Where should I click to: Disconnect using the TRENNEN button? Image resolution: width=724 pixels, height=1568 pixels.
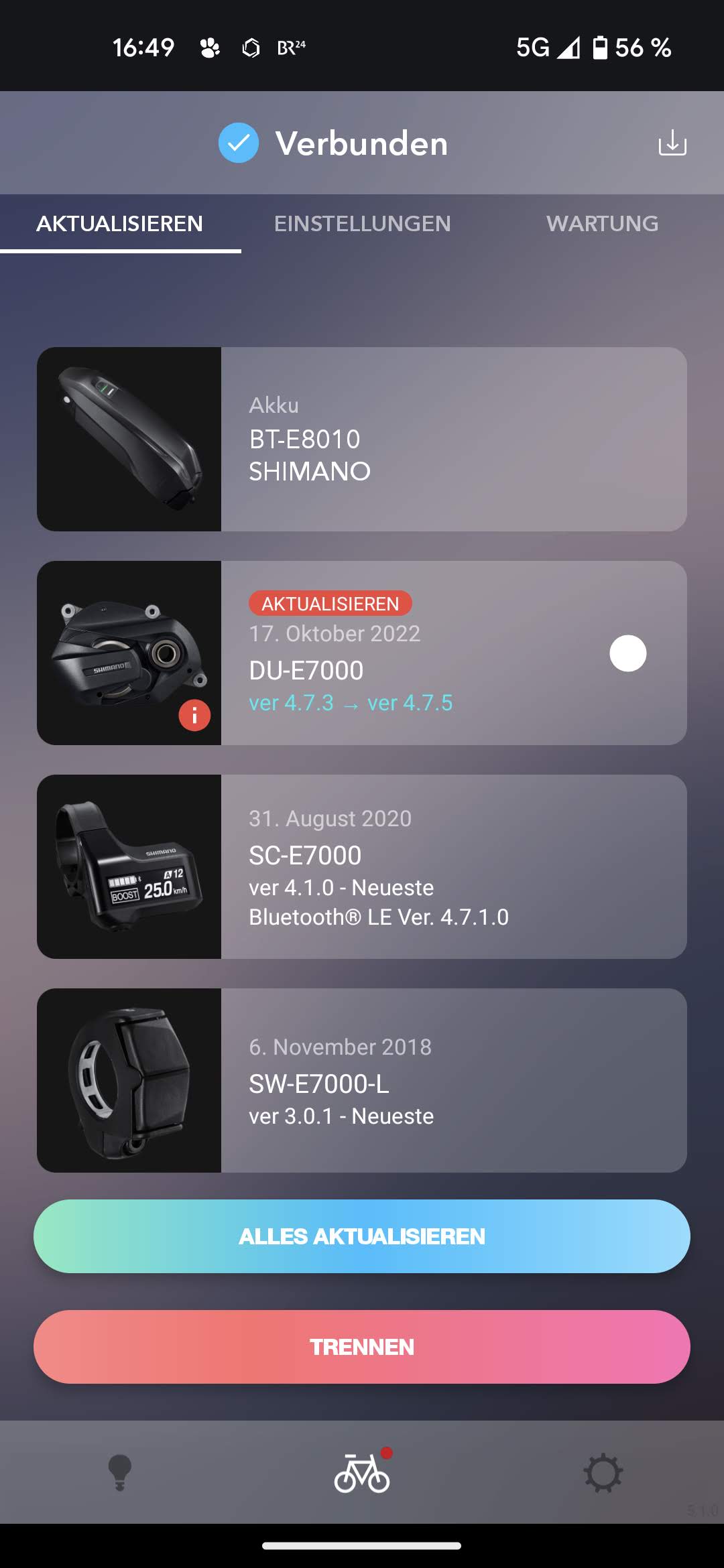362,1347
